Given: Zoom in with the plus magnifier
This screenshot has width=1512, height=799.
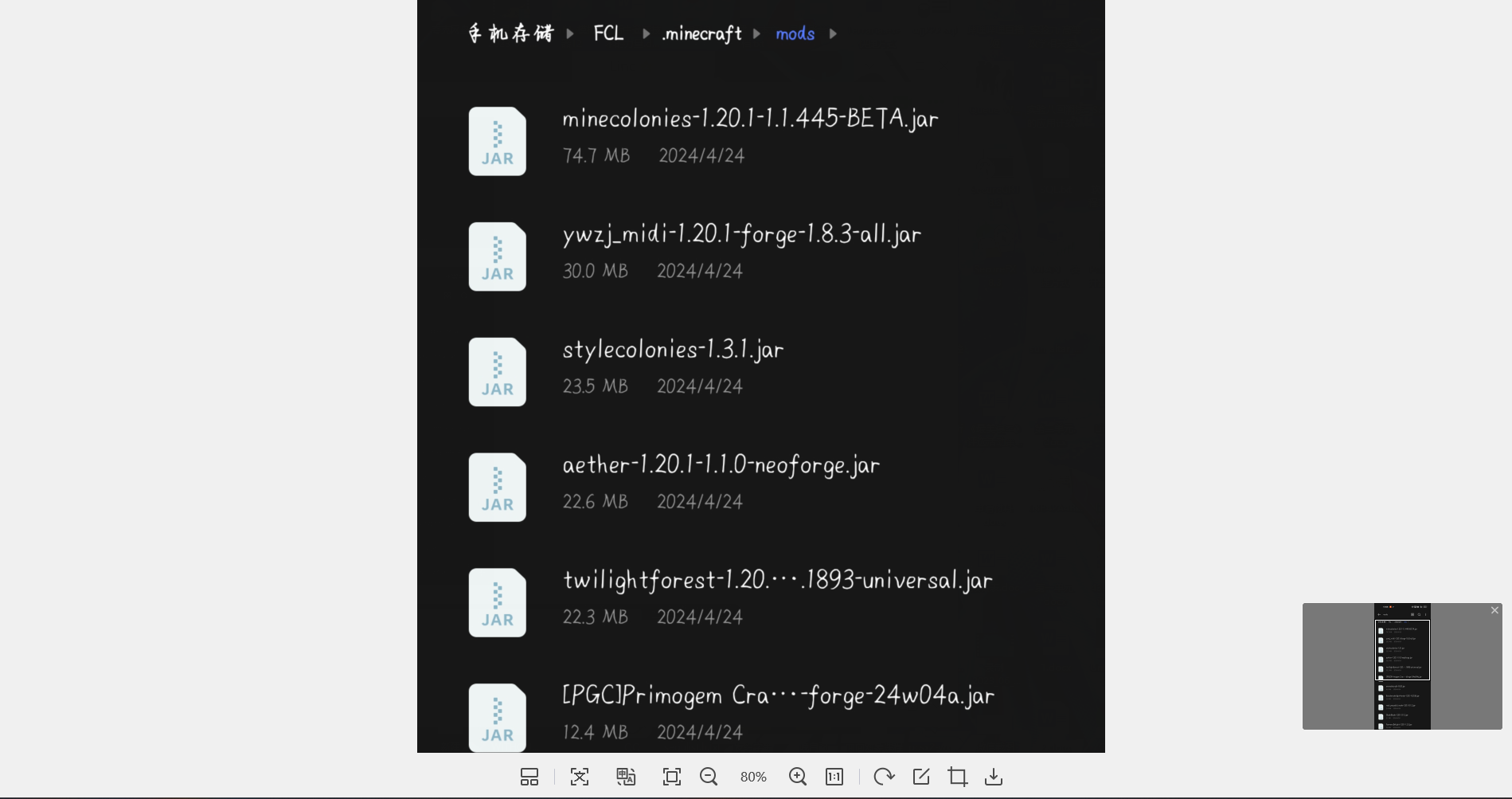Looking at the screenshot, I should (x=798, y=777).
